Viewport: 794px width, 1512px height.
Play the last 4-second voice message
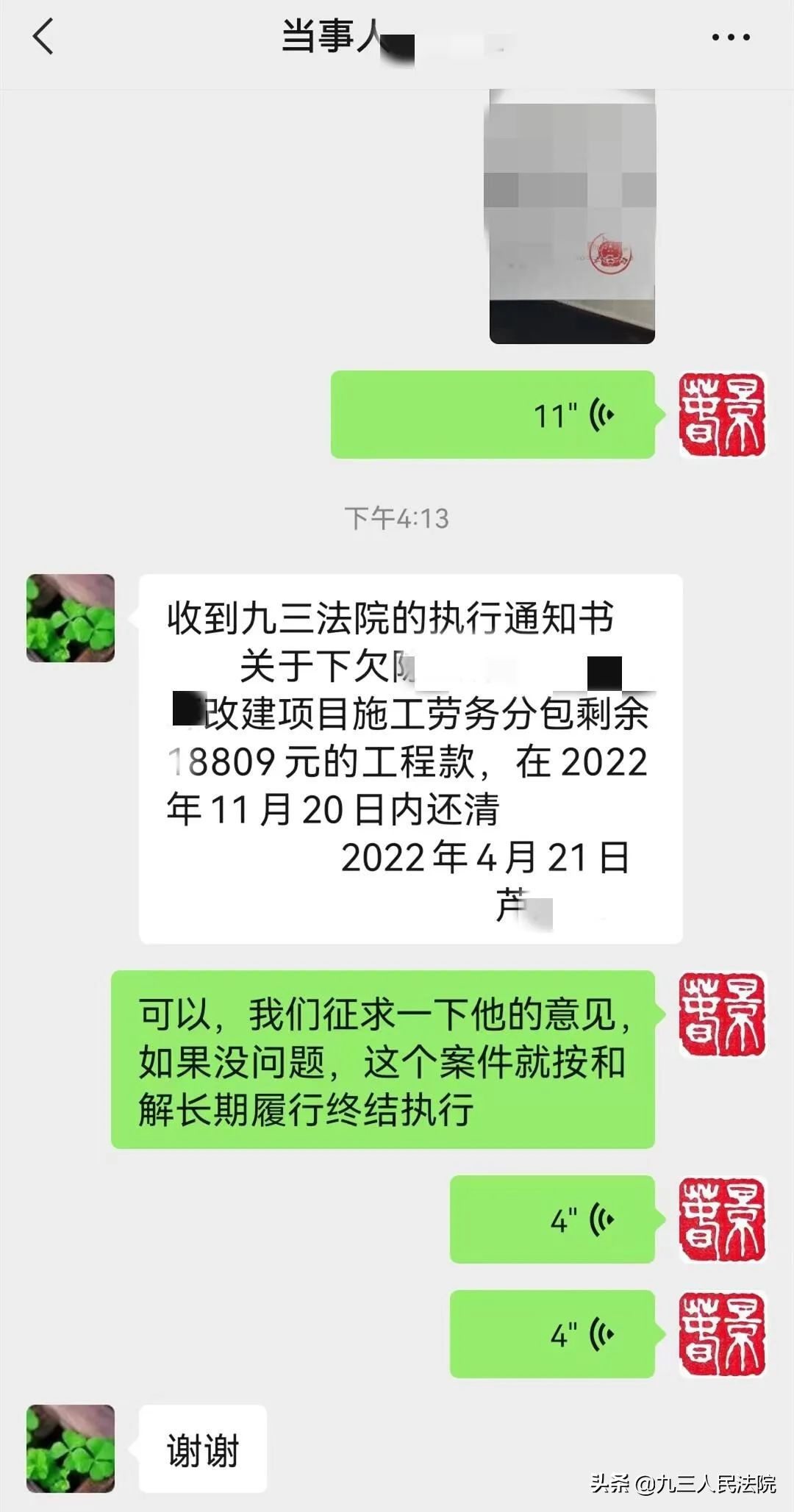552,1334
